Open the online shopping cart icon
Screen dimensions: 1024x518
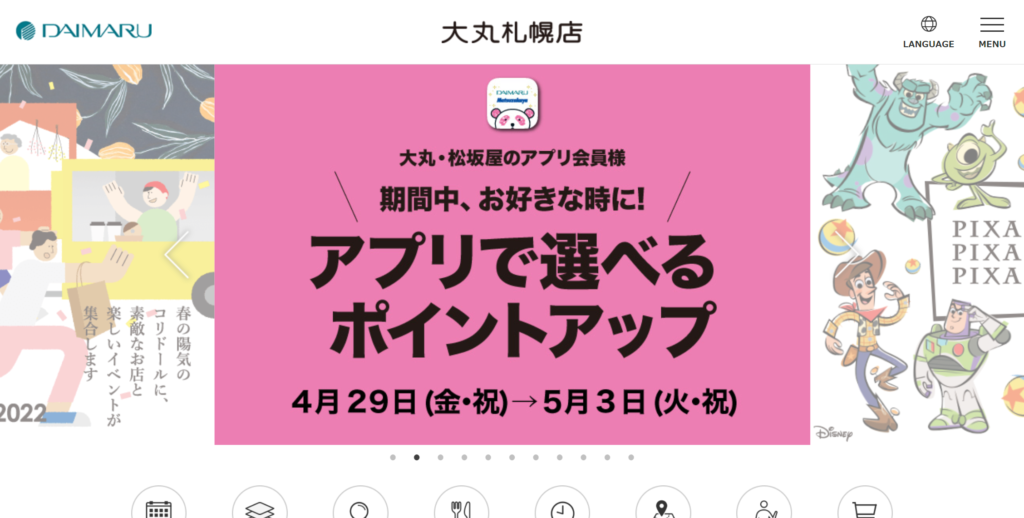click(864, 507)
